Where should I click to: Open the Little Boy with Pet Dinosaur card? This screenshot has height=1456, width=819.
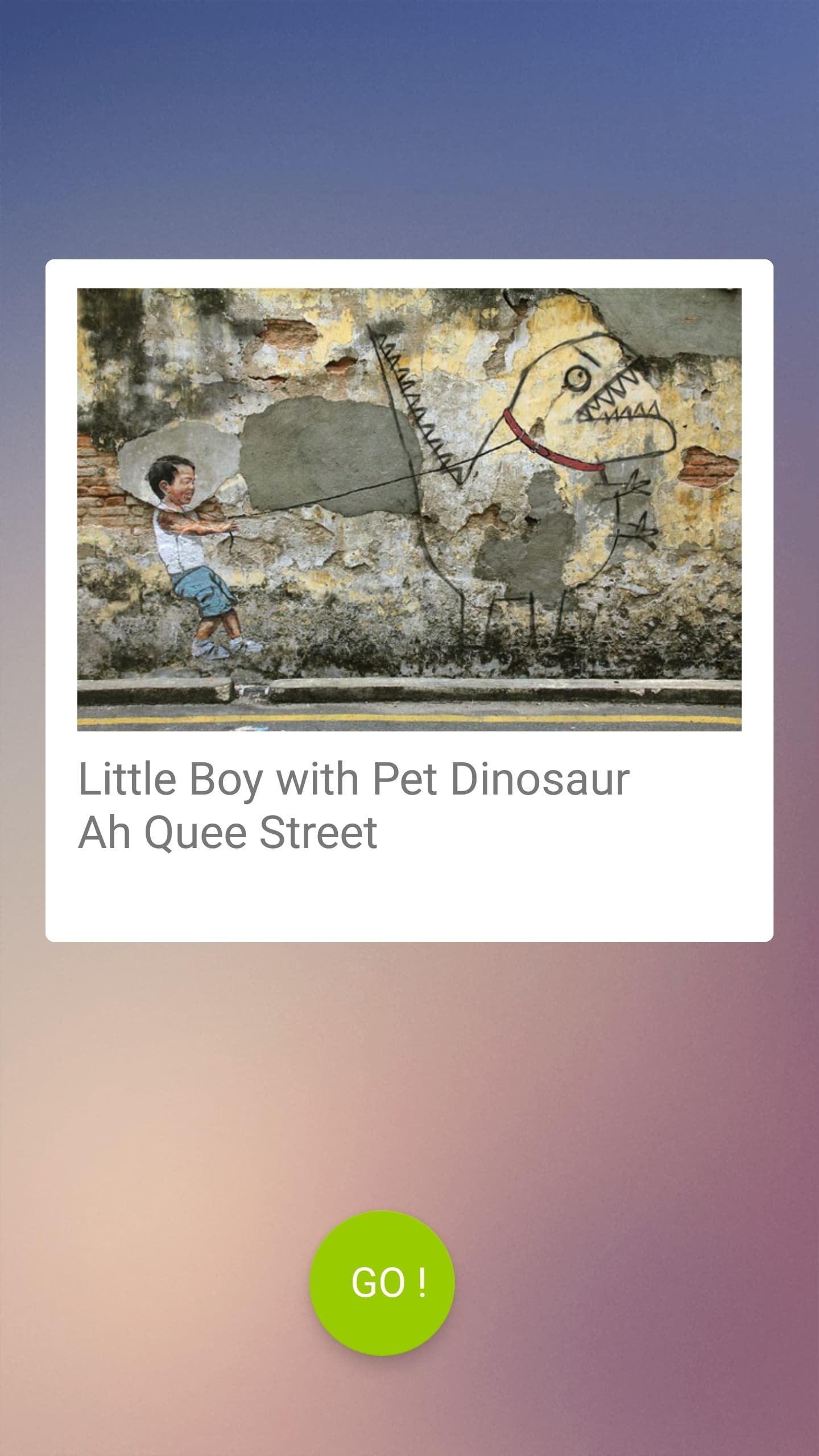point(409,600)
